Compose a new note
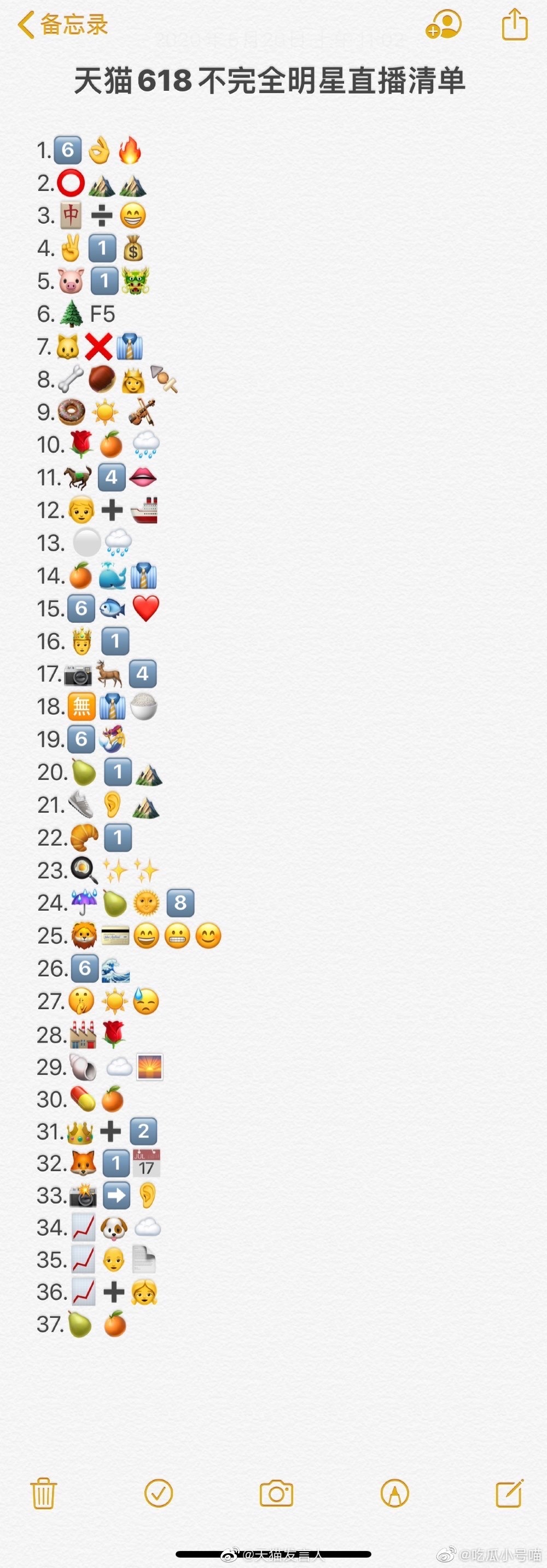The width and height of the screenshot is (547, 1568). point(509,1493)
